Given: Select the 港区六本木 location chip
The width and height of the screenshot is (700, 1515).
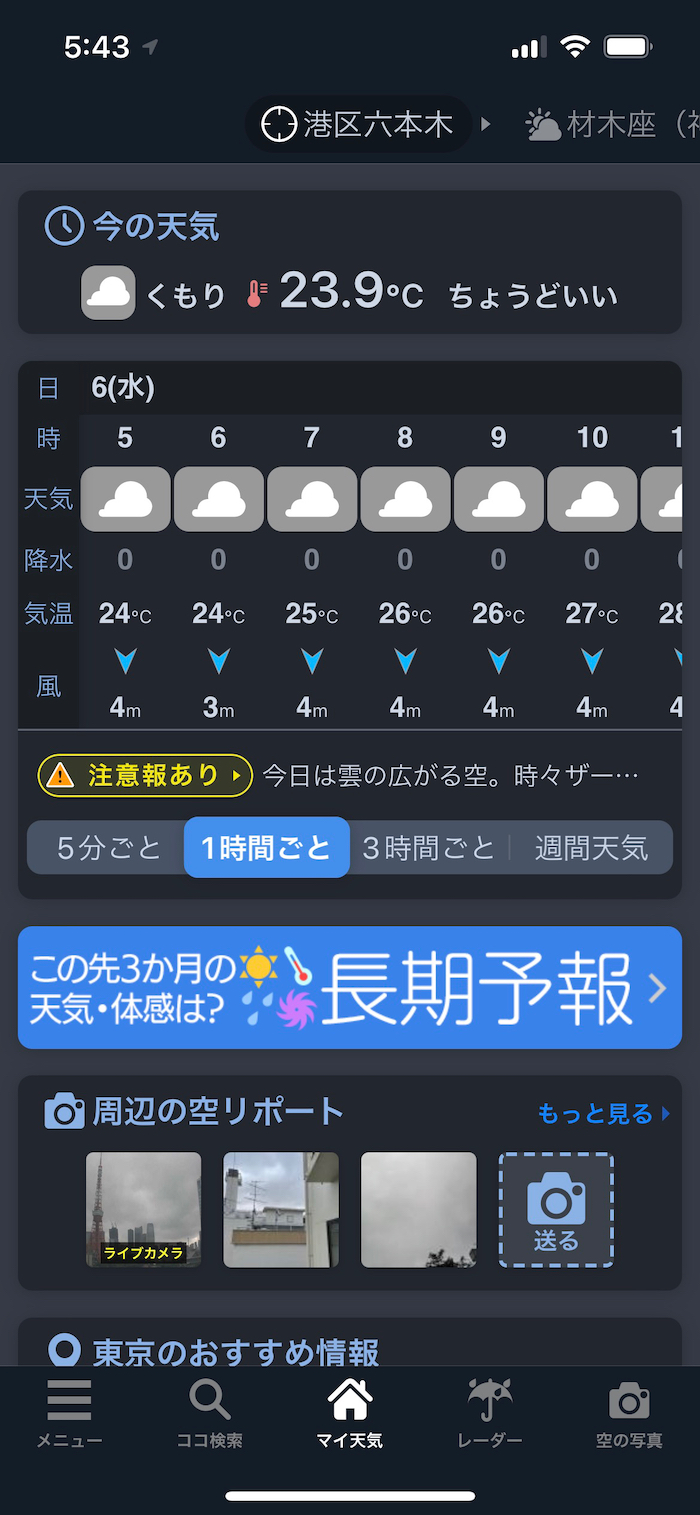Looking at the screenshot, I should coord(358,125).
